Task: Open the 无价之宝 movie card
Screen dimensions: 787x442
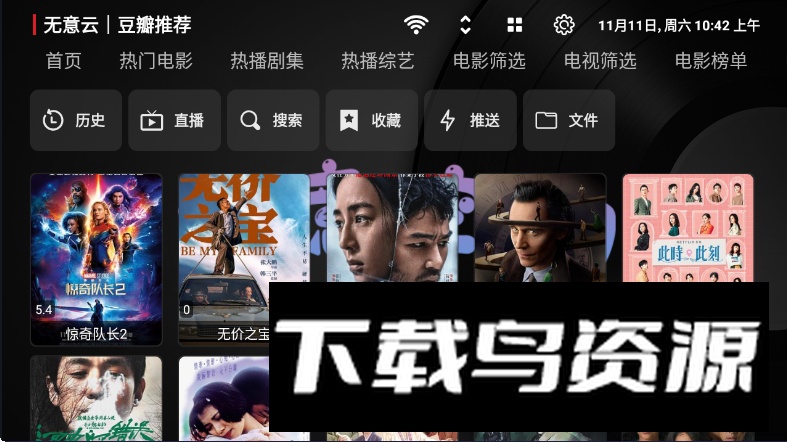Action: (x=243, y=240)
